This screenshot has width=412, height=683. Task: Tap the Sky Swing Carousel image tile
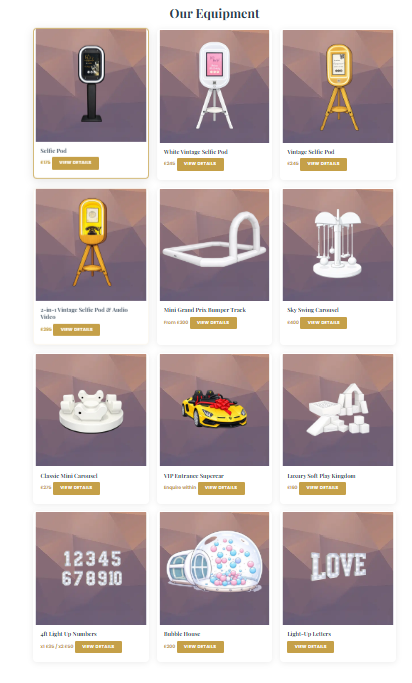338,245
